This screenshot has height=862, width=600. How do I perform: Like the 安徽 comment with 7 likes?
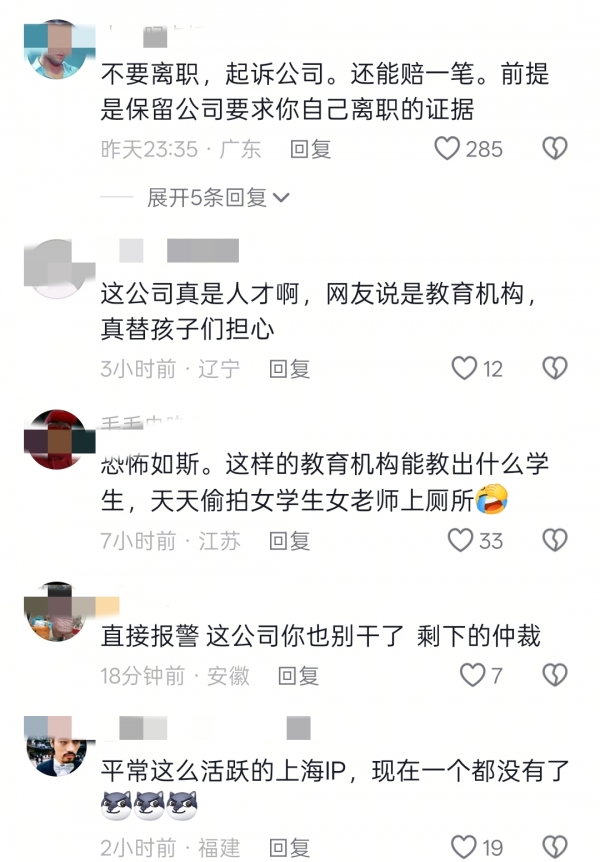tap(472, 676)
